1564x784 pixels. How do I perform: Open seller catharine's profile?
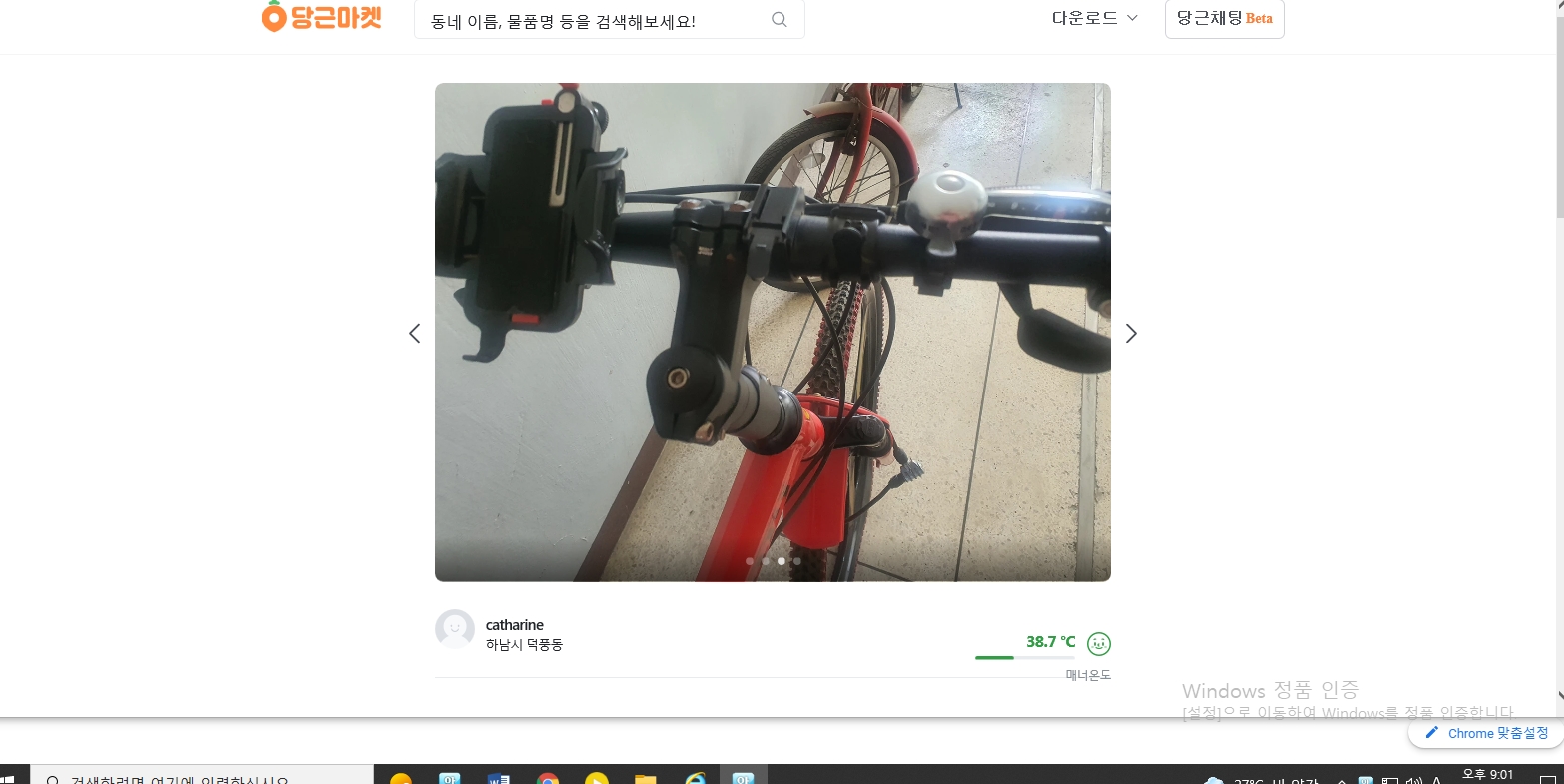[514, 625]
